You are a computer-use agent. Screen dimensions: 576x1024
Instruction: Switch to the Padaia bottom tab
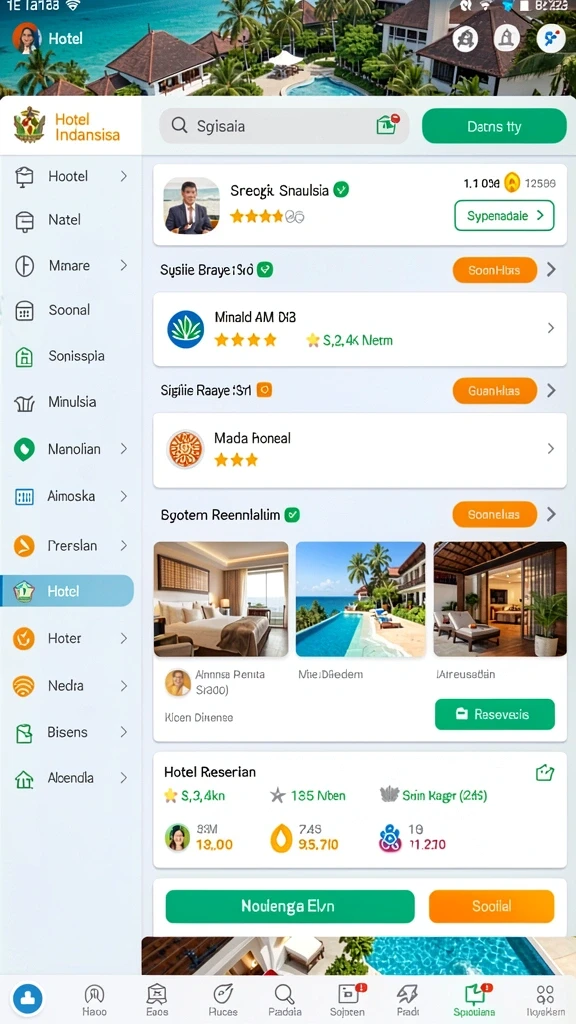point(285,1000)
